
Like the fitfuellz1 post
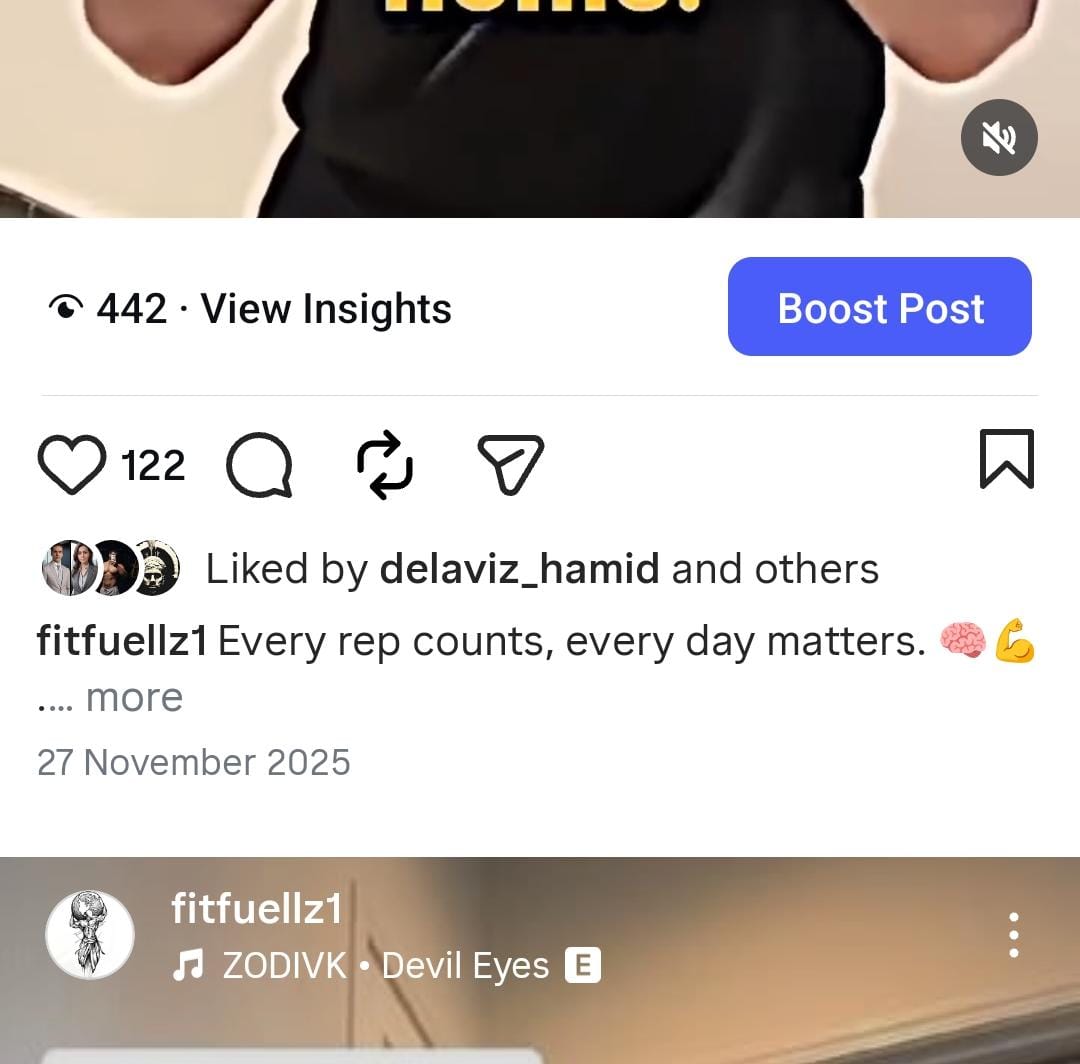point(72,465)
